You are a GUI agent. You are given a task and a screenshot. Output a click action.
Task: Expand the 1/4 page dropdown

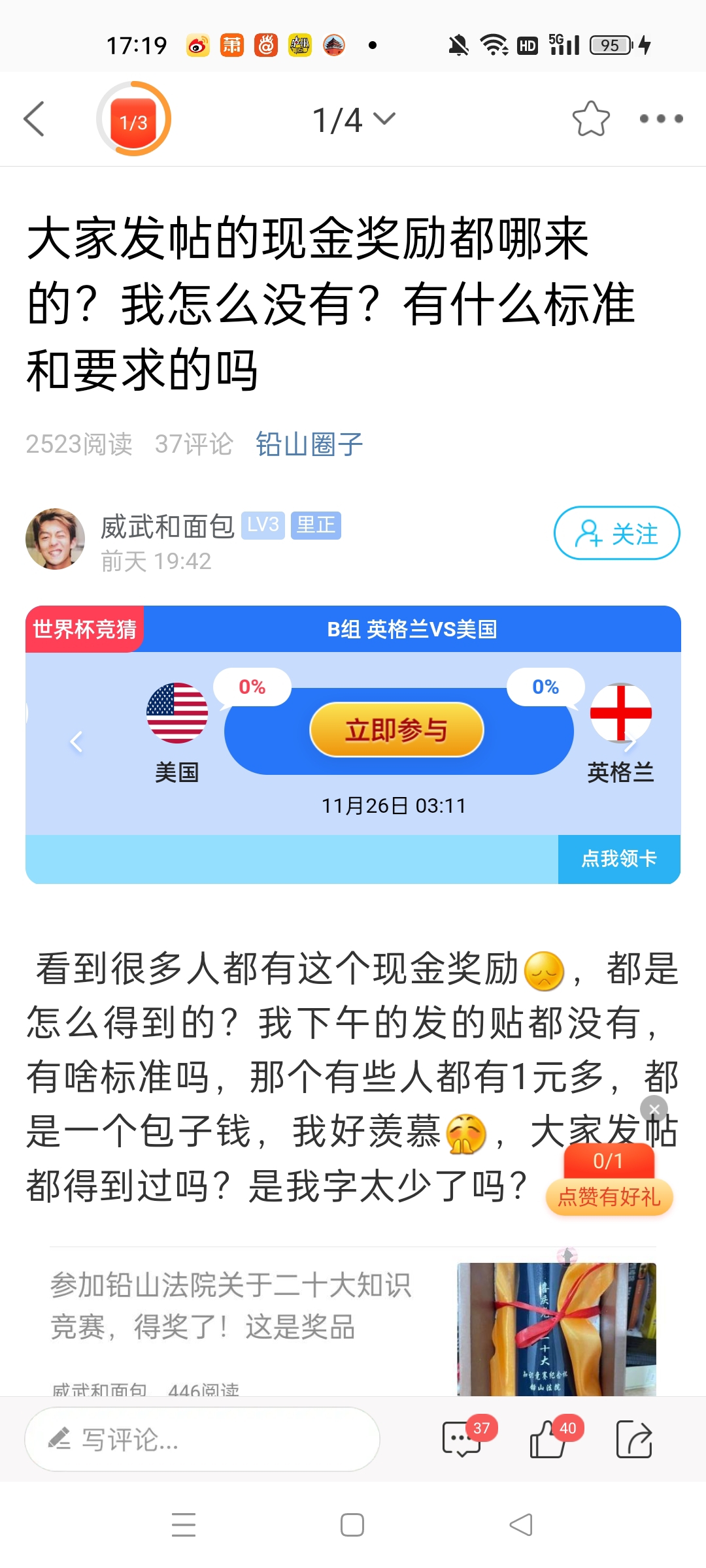[353, 120]
